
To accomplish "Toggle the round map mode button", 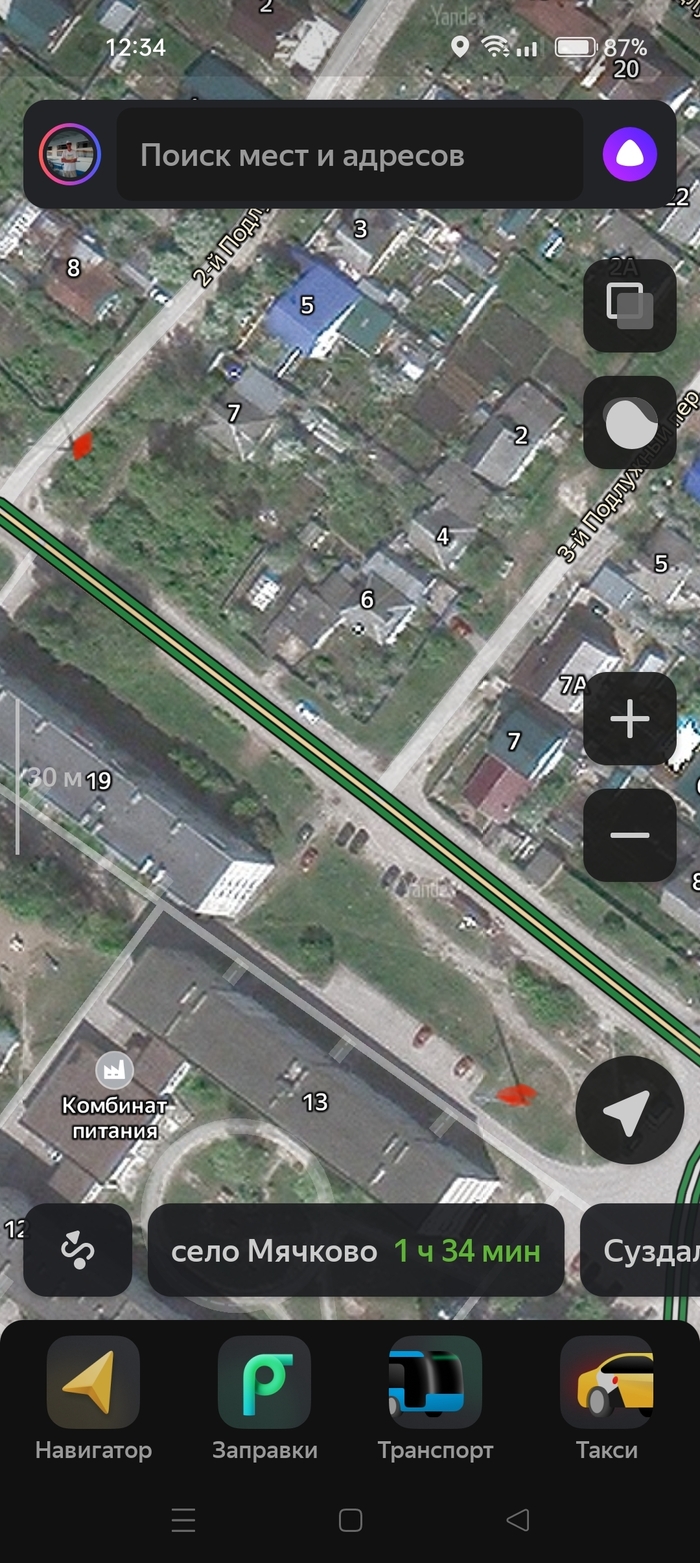I will 629,423.
